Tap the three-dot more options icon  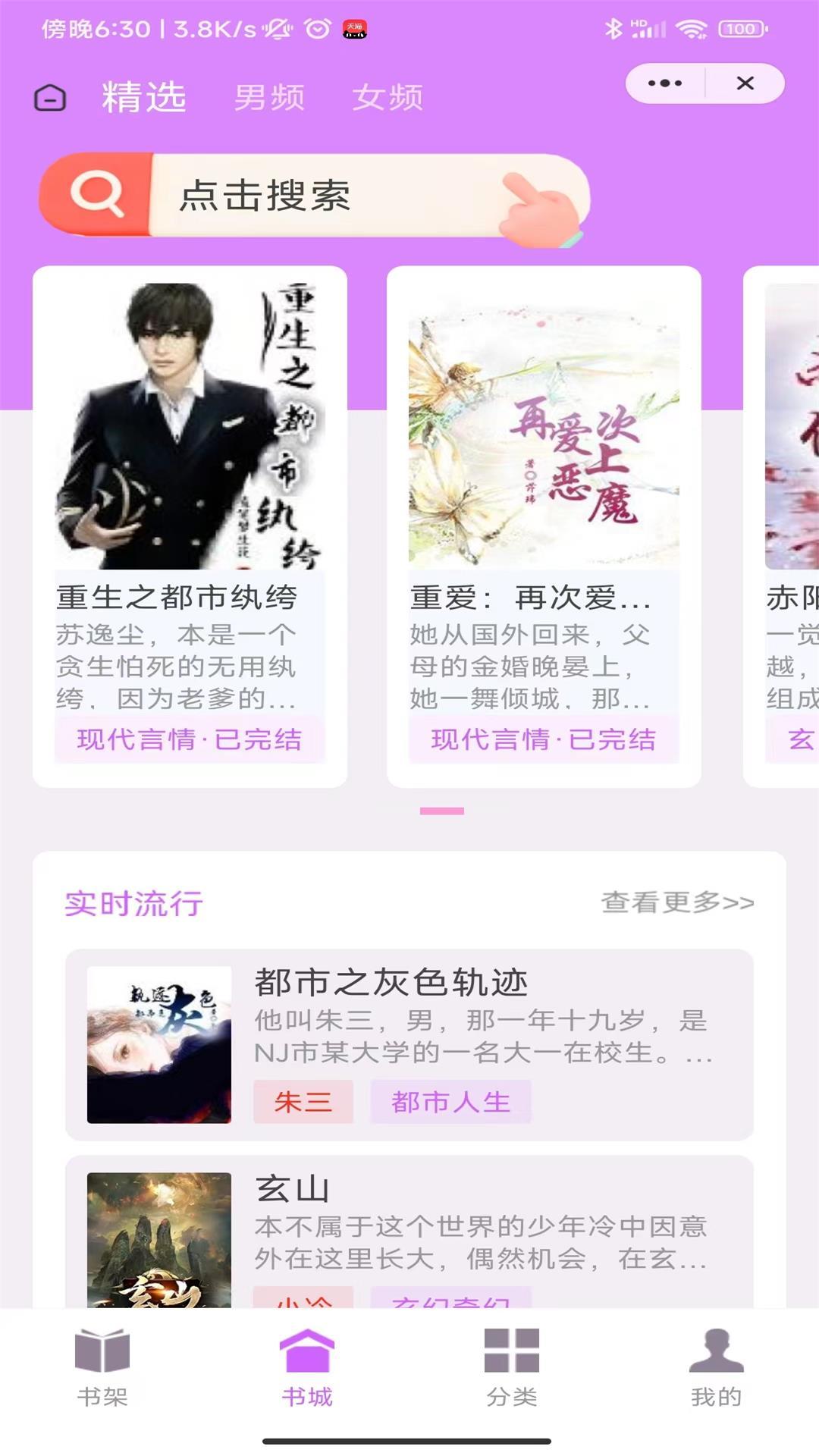(x=666, y=83)
